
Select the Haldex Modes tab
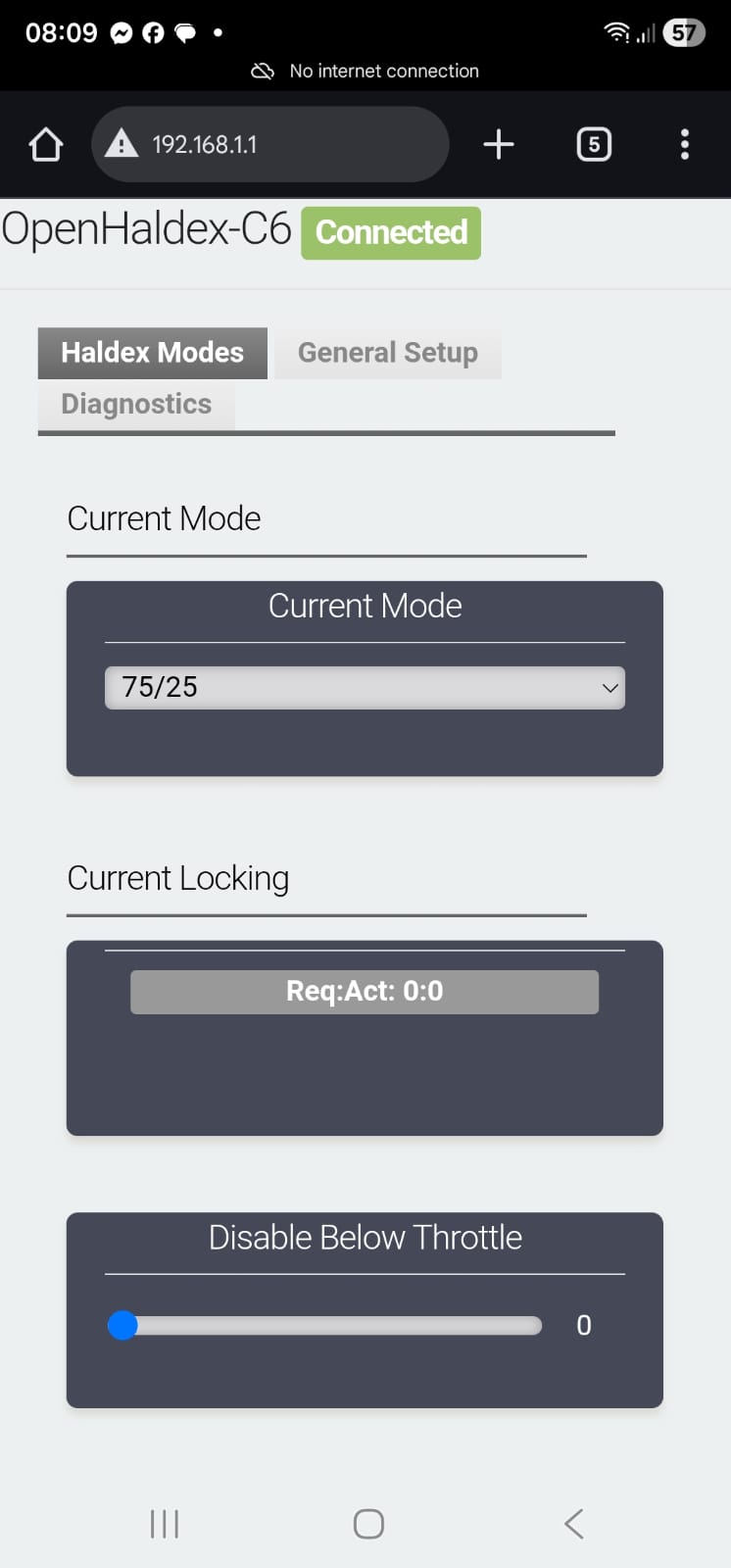point(152,353)
